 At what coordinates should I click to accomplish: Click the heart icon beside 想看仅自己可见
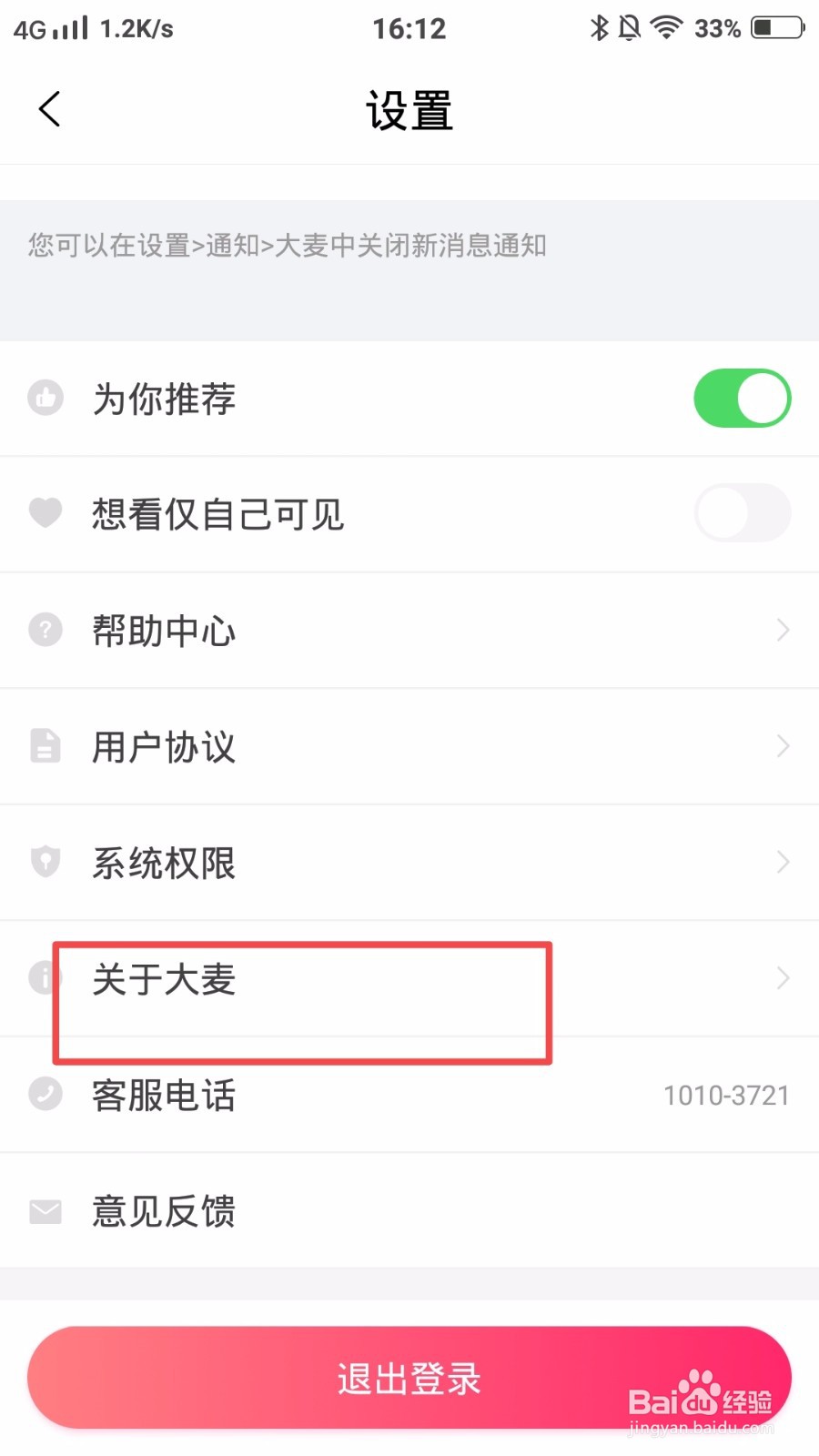point(45,513)
